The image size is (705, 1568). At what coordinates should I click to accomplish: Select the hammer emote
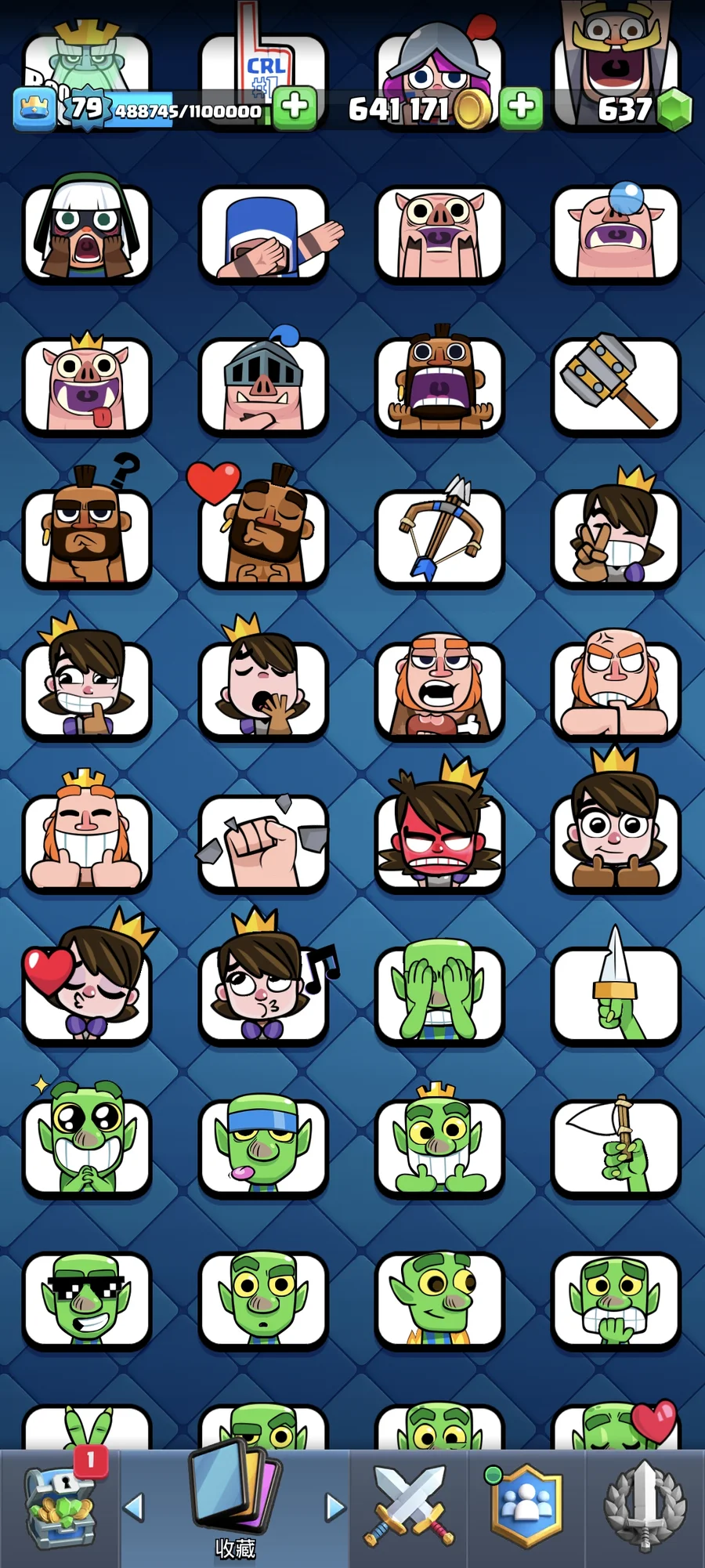tap(616, 385)
